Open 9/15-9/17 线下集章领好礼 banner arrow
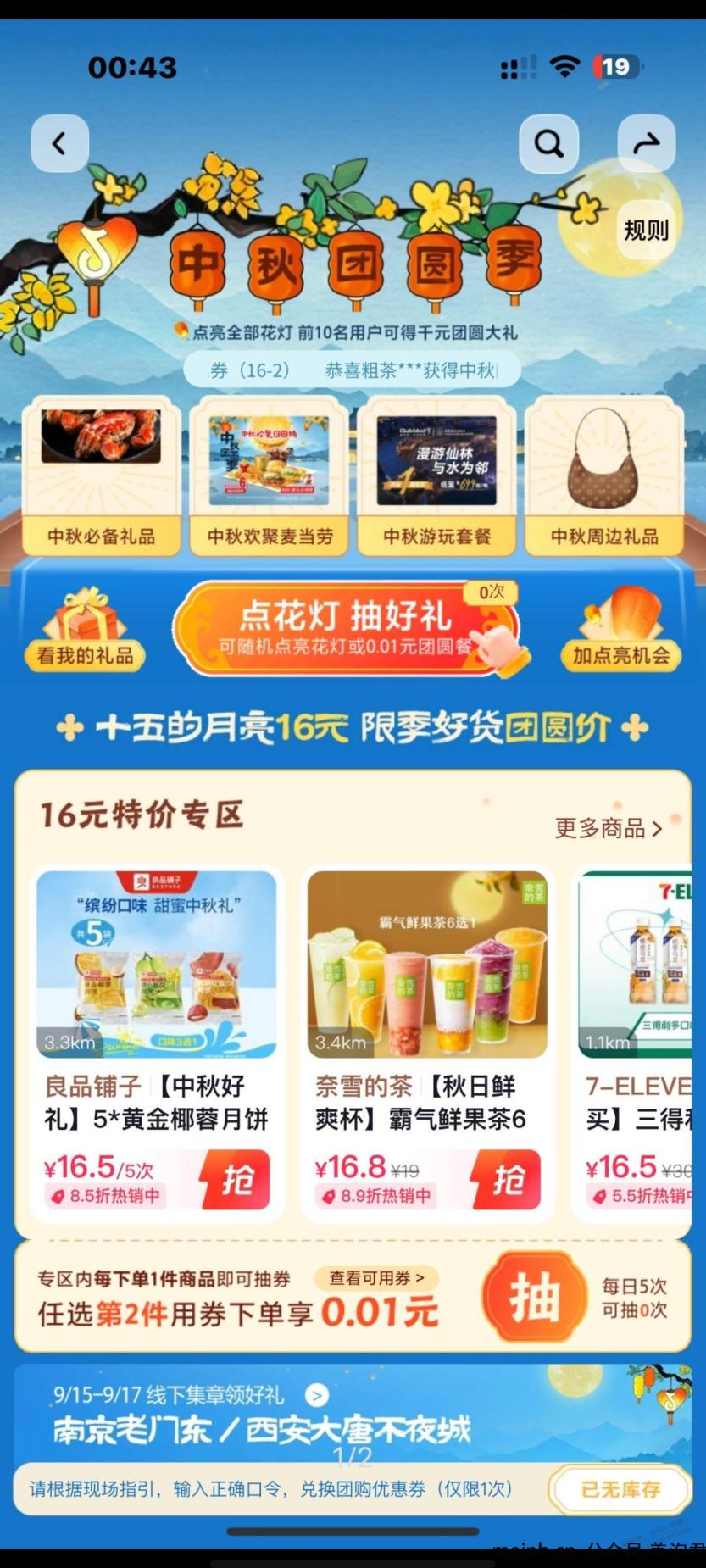 317,1394
